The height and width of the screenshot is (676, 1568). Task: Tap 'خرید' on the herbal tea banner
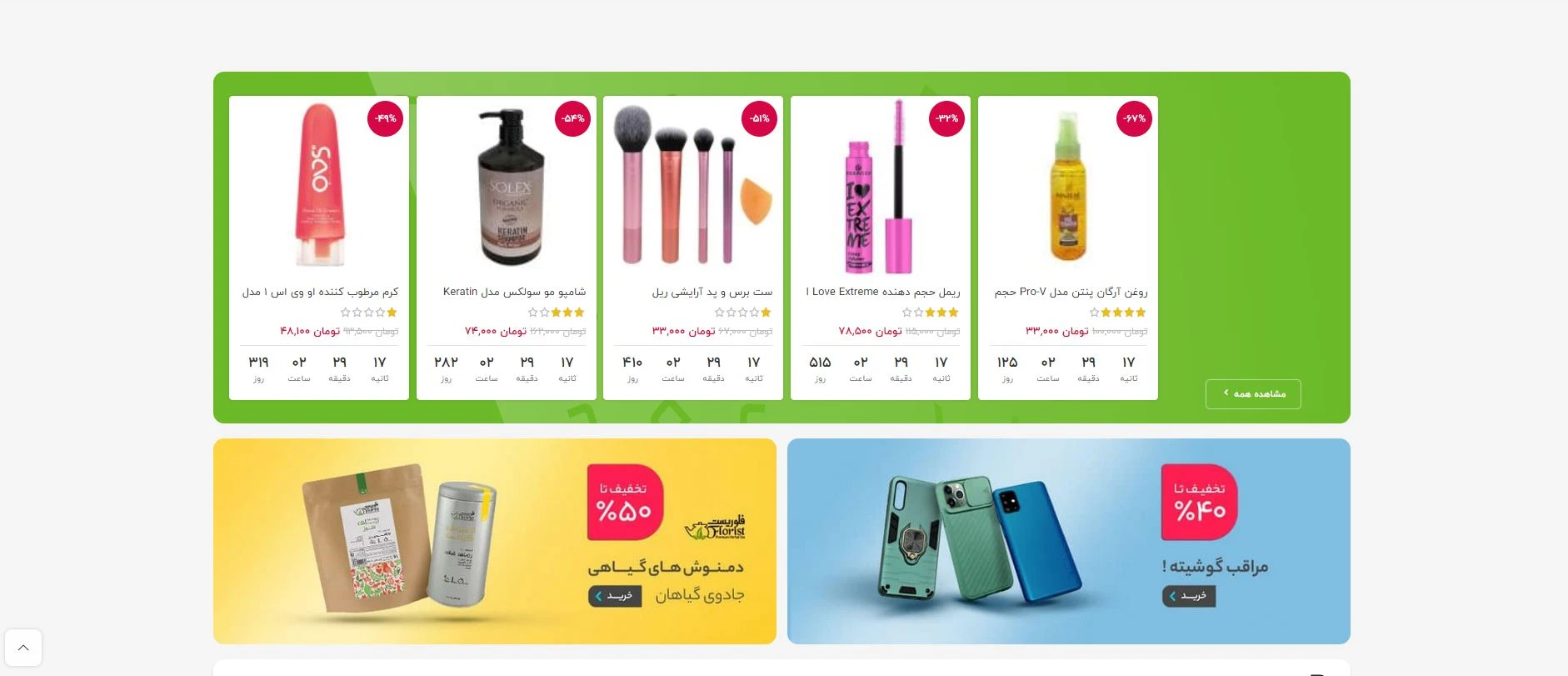pyautogui.click(x=615, y=596)
